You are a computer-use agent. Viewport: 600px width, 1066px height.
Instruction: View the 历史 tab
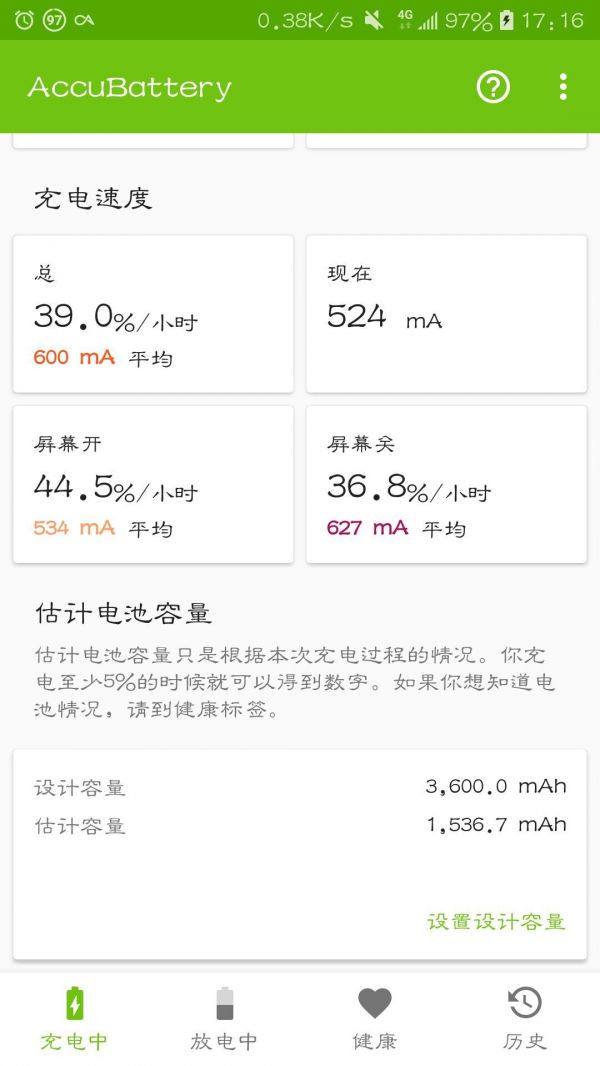524,1018
